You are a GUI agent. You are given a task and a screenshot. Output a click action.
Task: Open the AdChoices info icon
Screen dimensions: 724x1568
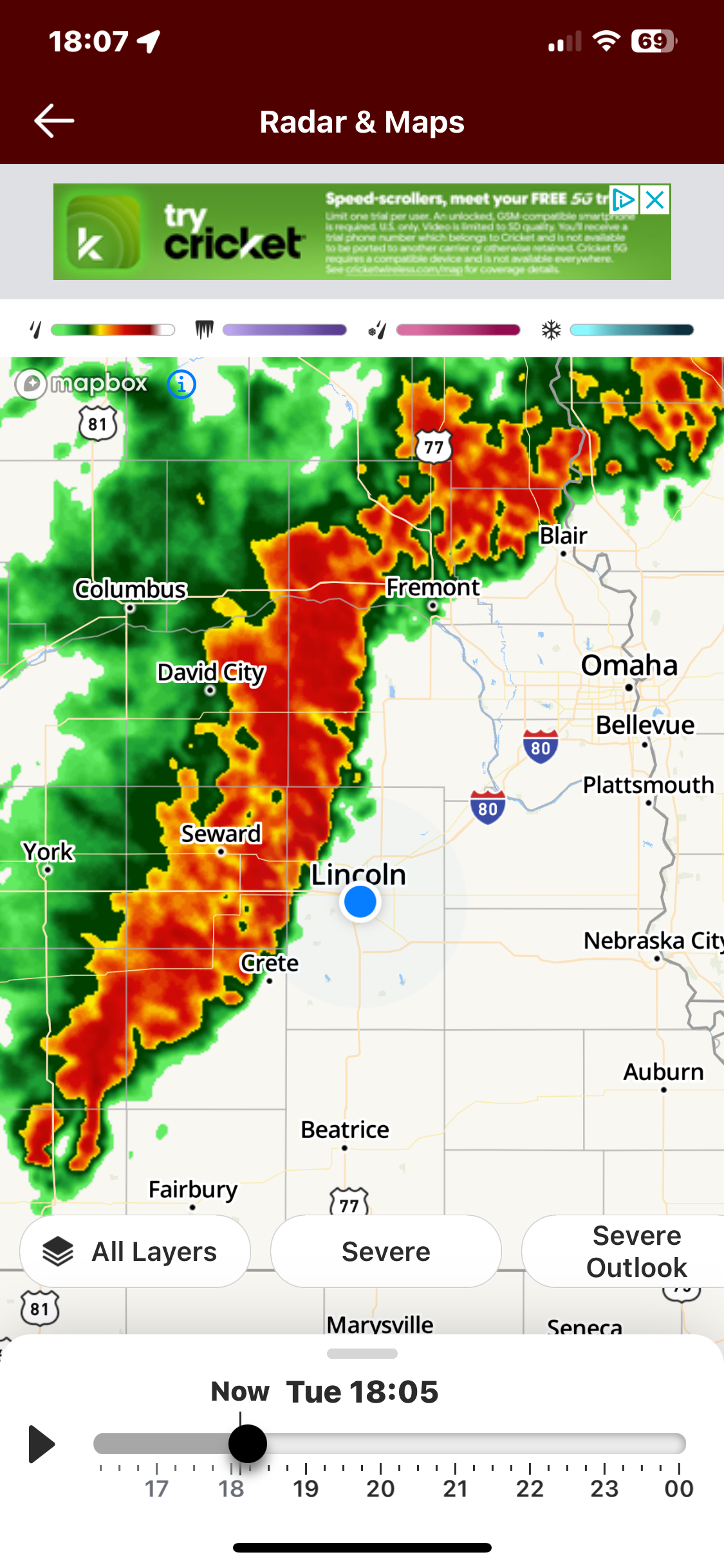(x=623, y=200)
